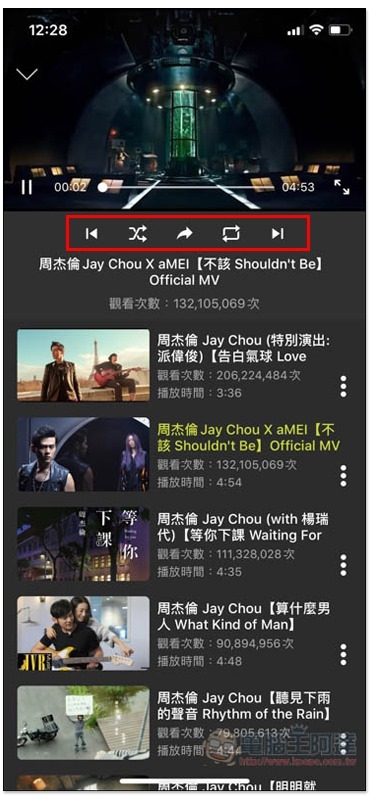Enter fullscreen video mode

point(342,187)
